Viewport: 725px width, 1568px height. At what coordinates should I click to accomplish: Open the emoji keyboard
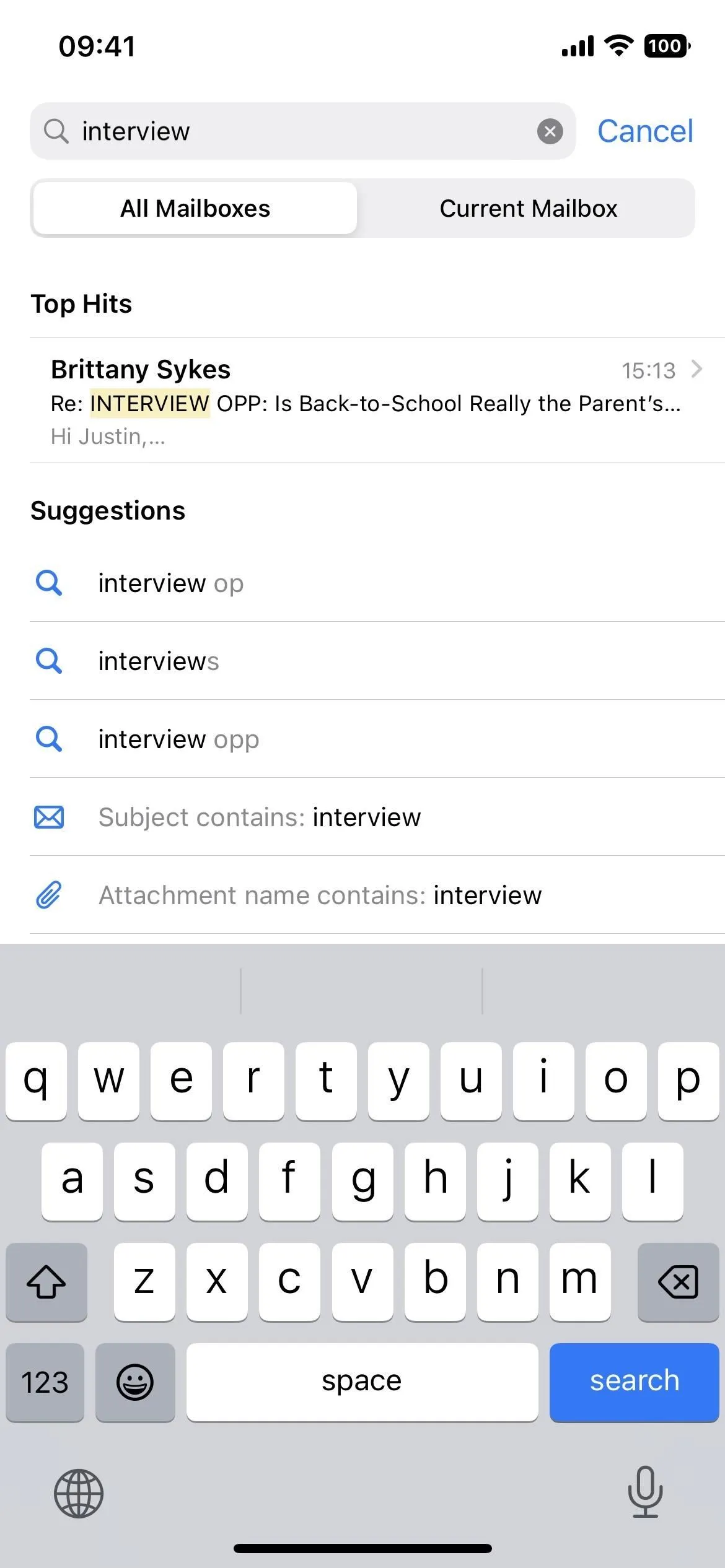click(x=135, y=1382)
